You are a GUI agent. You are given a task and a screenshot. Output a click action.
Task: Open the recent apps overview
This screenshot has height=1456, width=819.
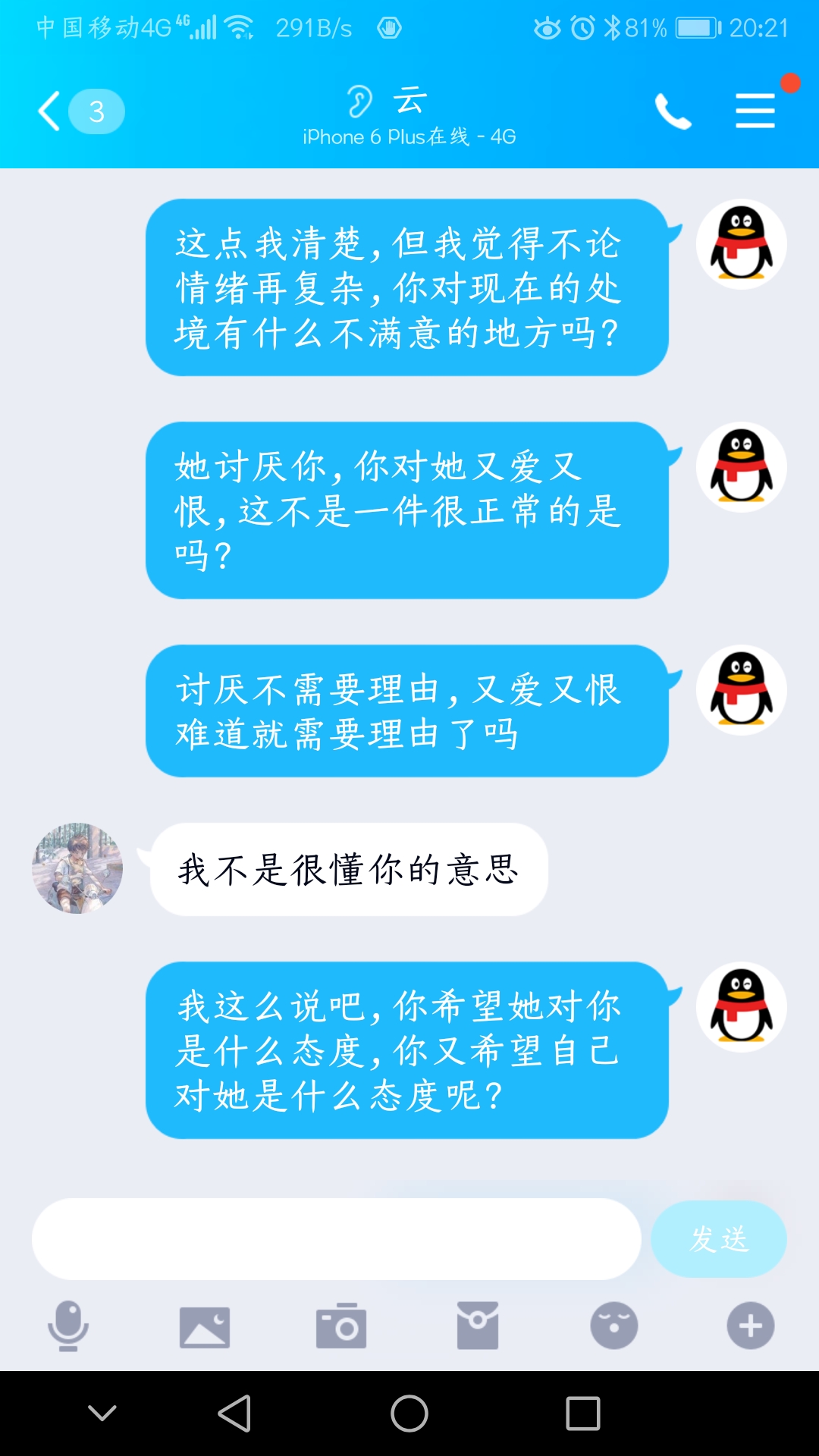tap(583, 1414)
